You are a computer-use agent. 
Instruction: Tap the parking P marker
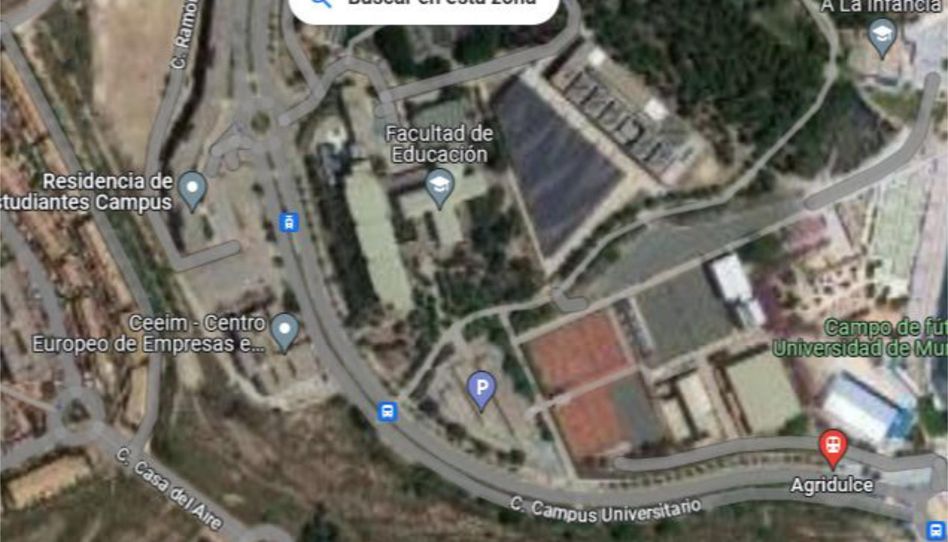click(x=482, y=388)
